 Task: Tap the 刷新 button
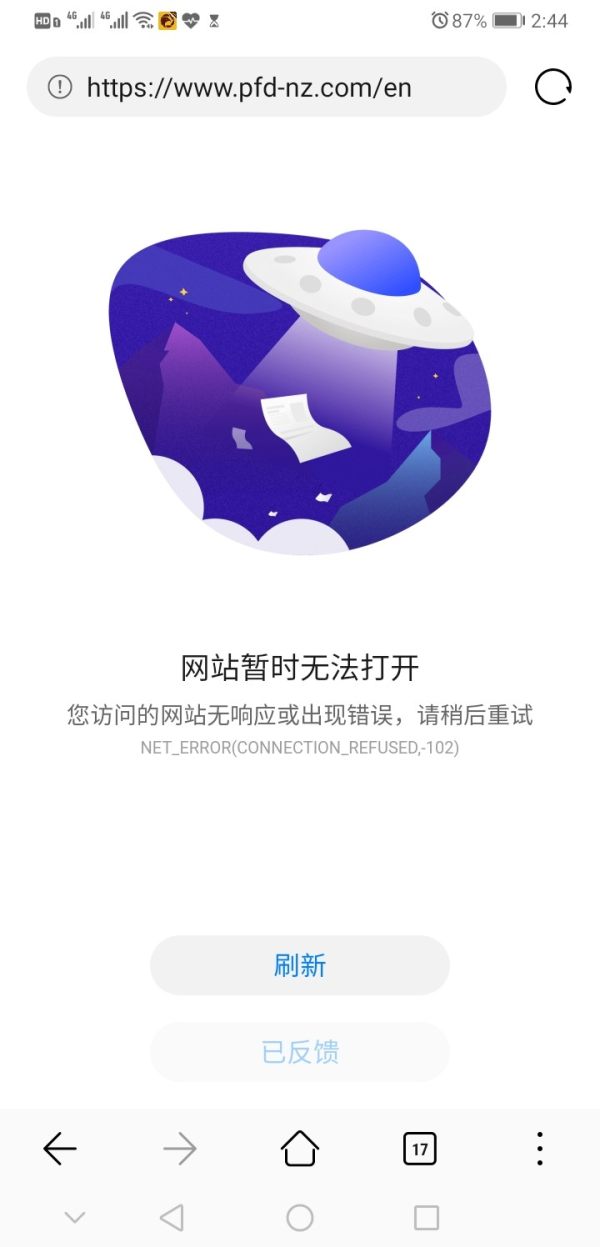point(300,965)
